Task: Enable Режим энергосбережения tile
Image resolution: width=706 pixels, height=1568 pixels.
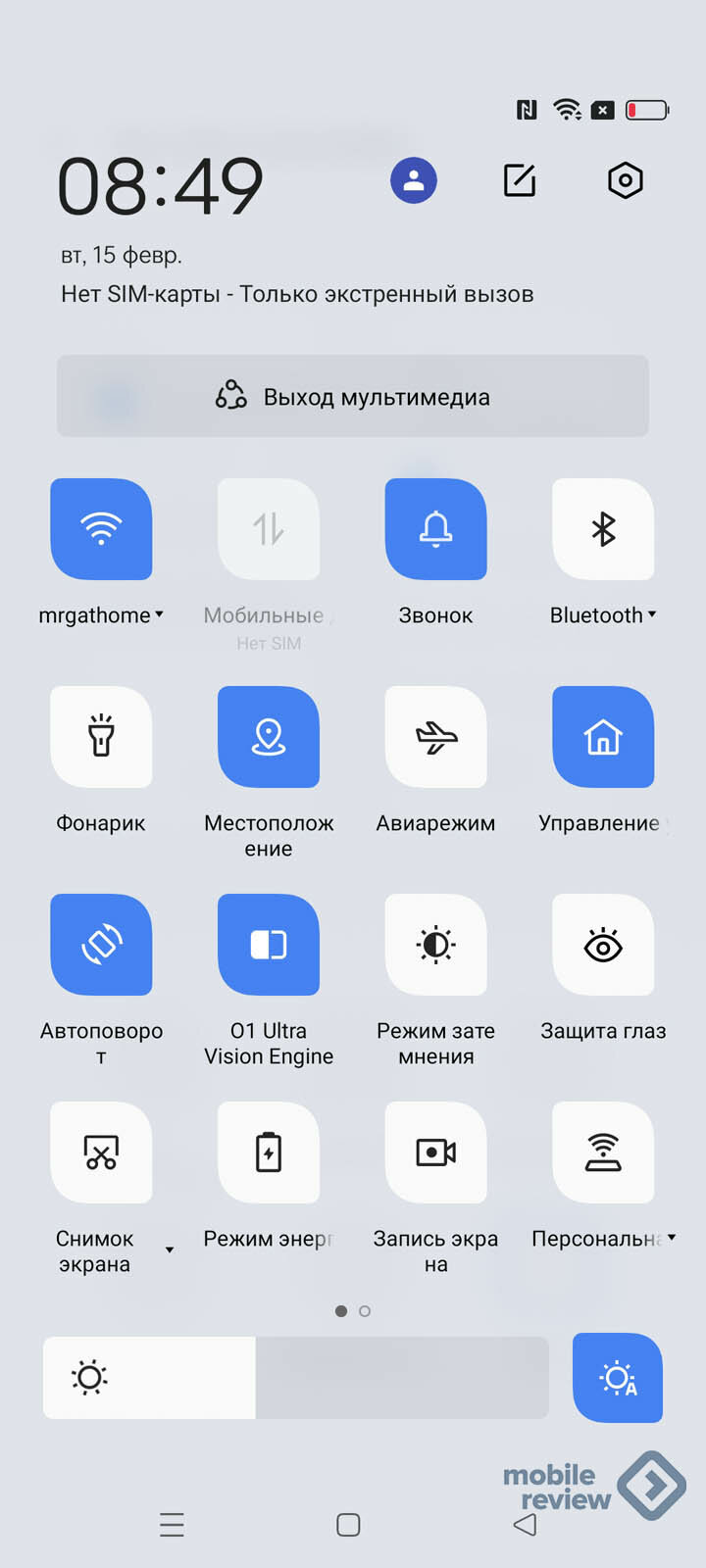Action: [x=269, y=1152]
